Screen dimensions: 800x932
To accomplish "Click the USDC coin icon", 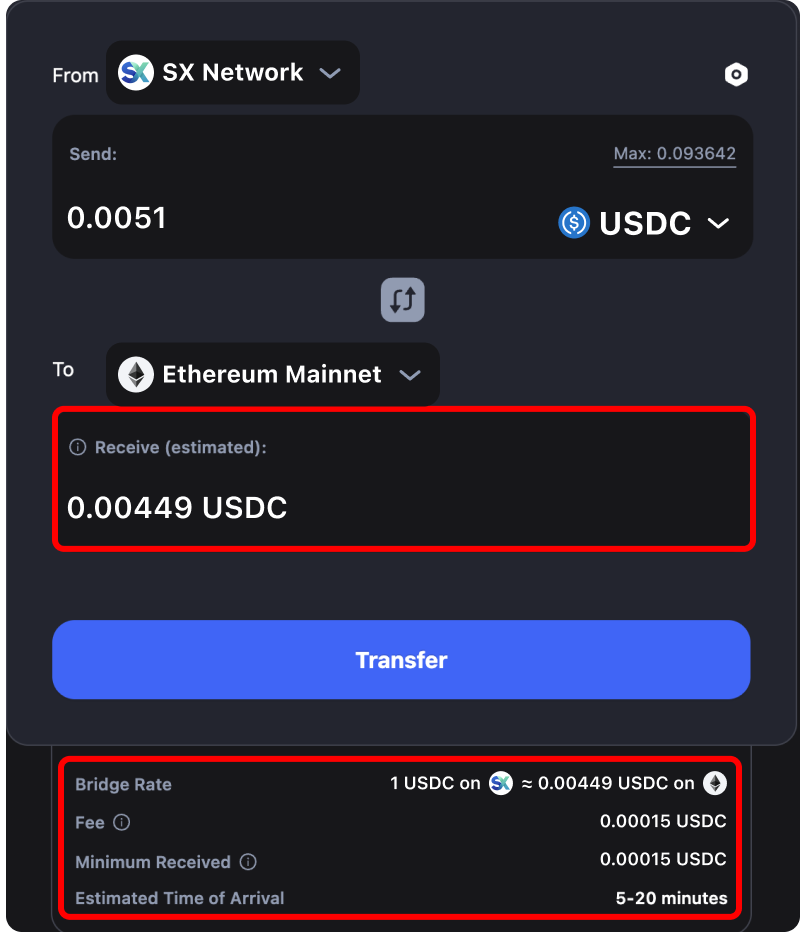I will 573,223.
